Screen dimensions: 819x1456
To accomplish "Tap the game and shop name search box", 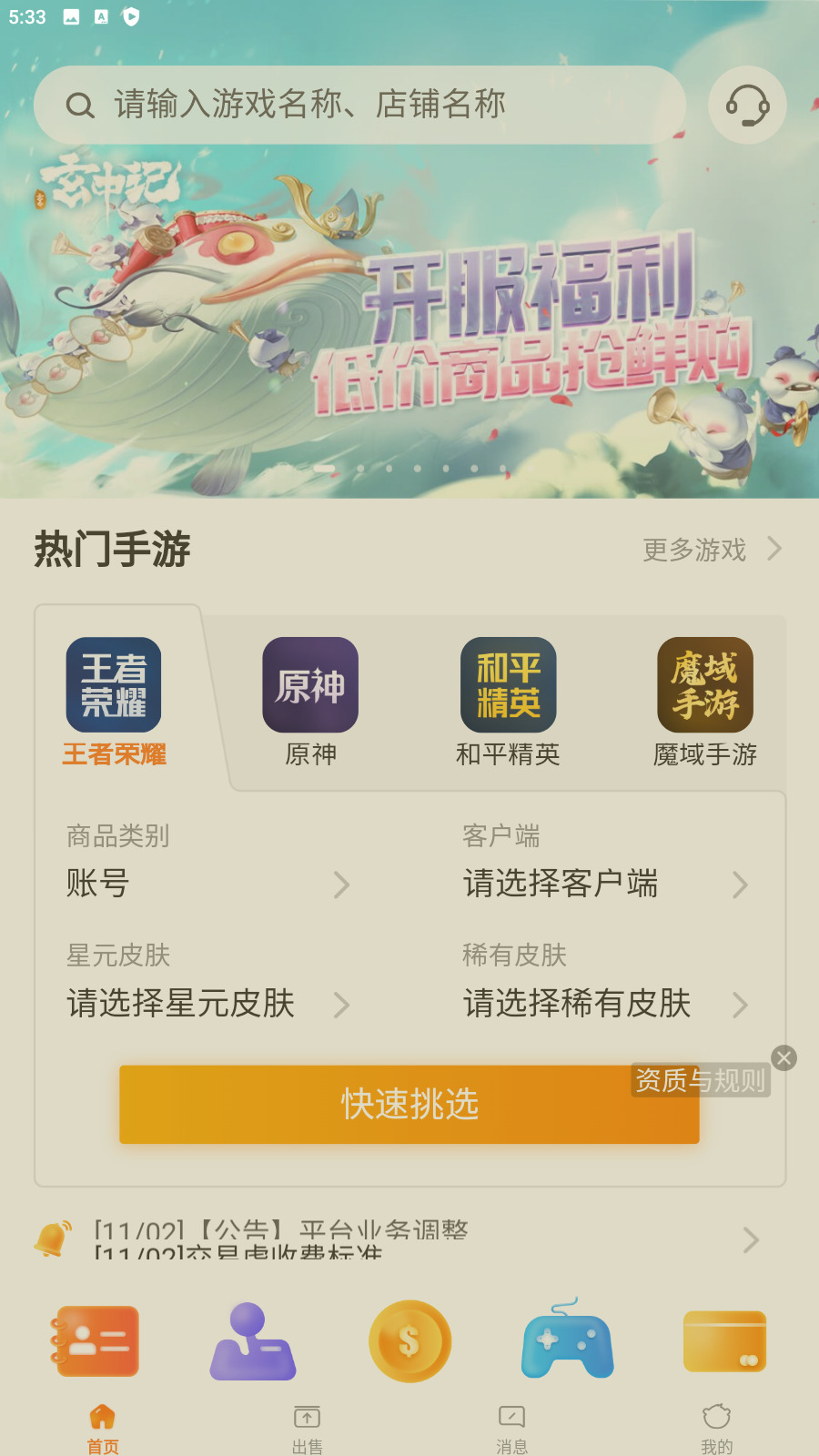I will (x=359, y=105).
